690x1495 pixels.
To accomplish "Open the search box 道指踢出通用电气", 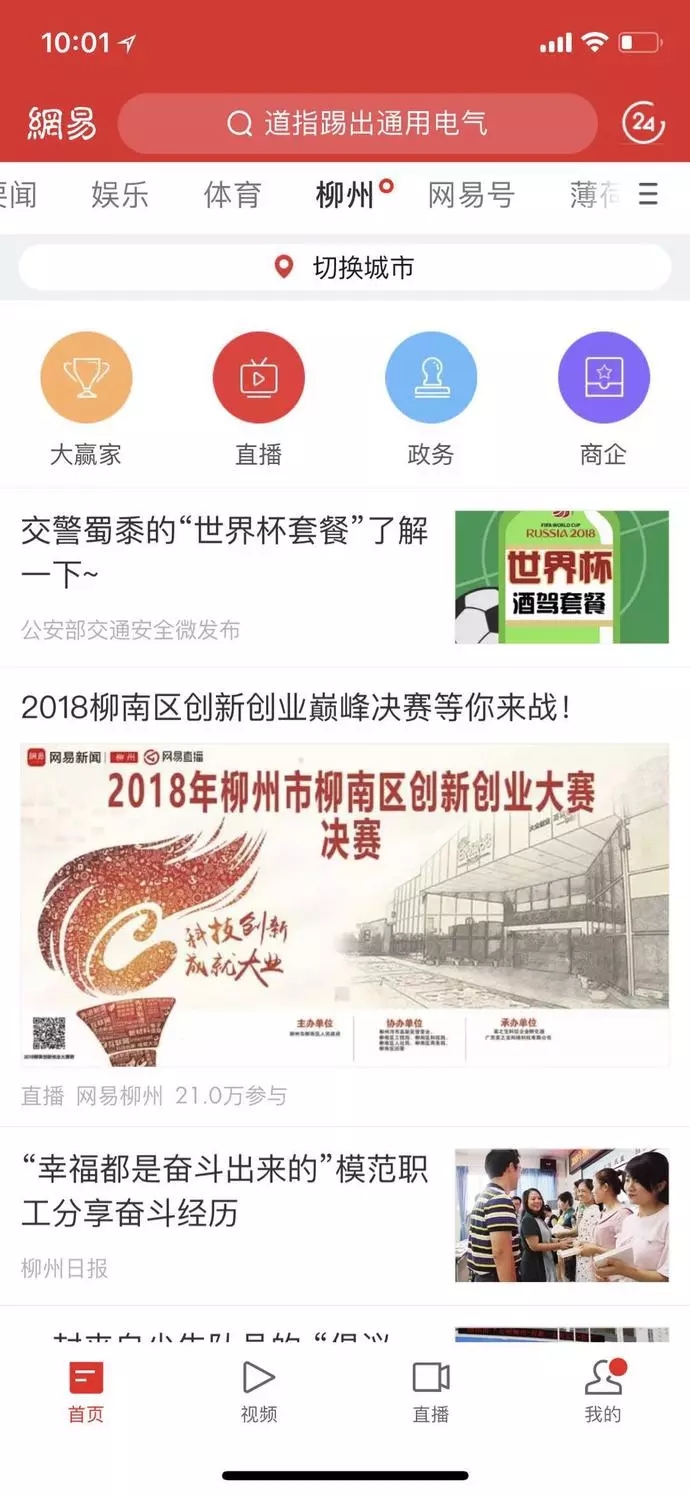I will (357, 124).
